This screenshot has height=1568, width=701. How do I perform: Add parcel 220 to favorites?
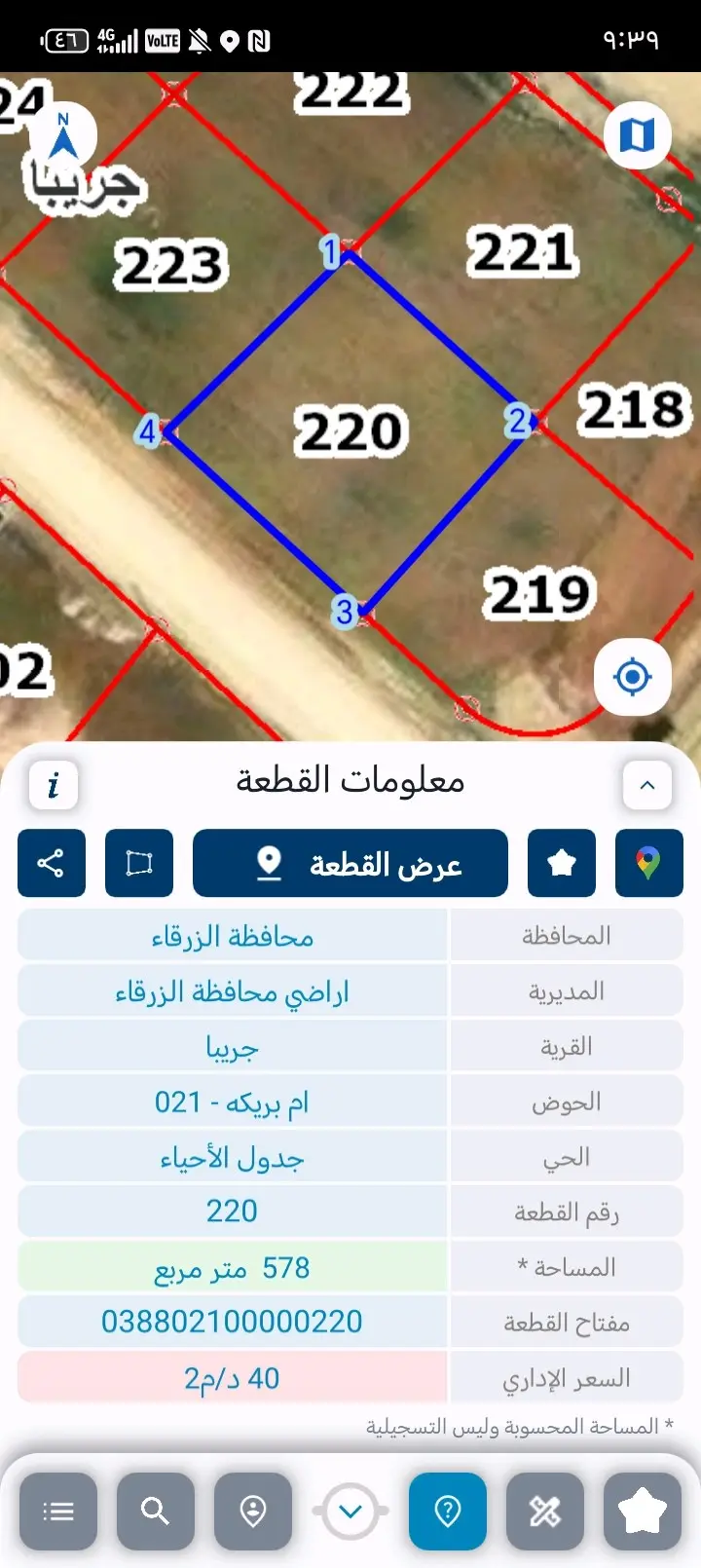pos(562,863)
